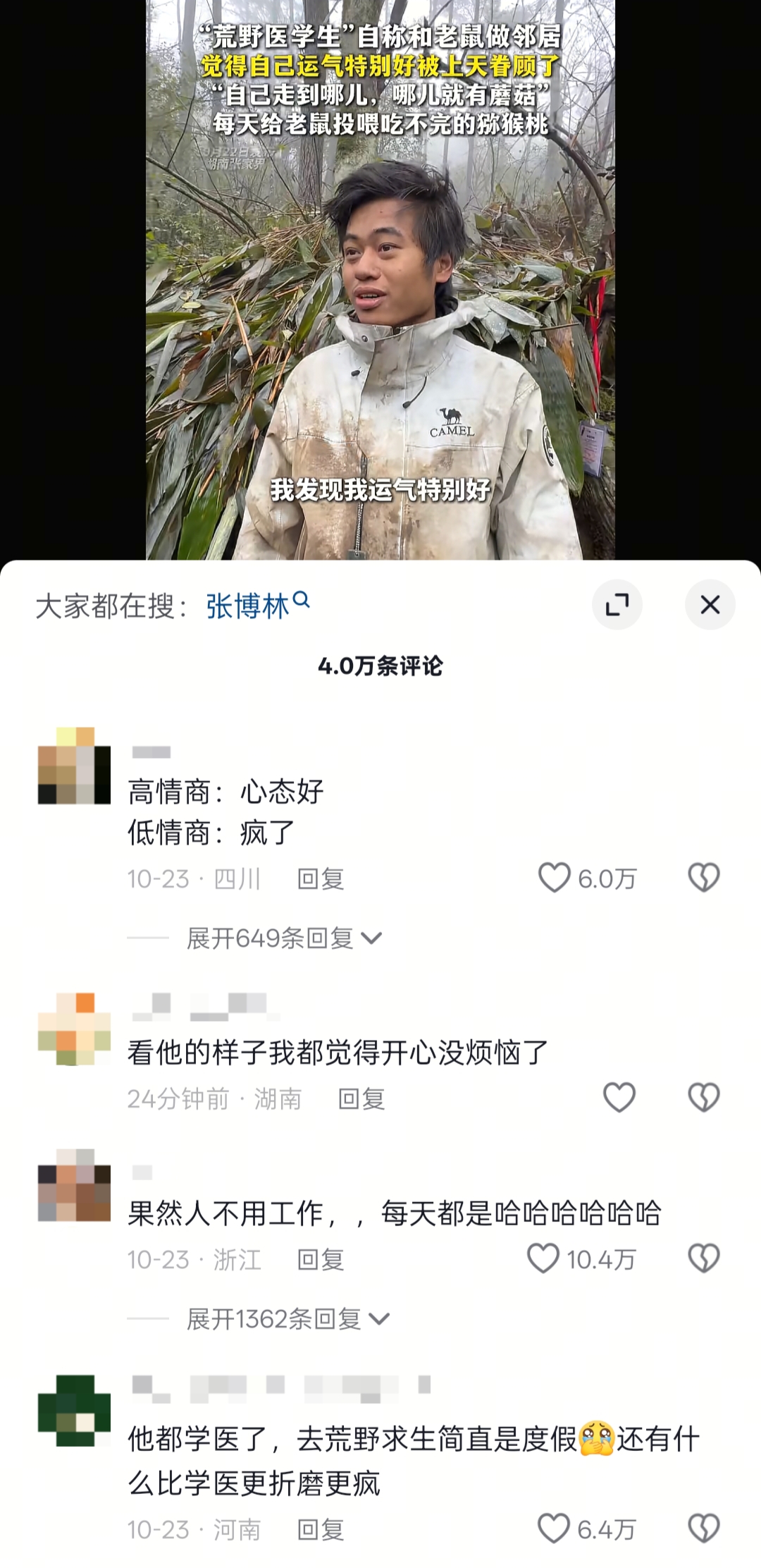
Task: Close the comments panel
Action: (x=710, y=605)
